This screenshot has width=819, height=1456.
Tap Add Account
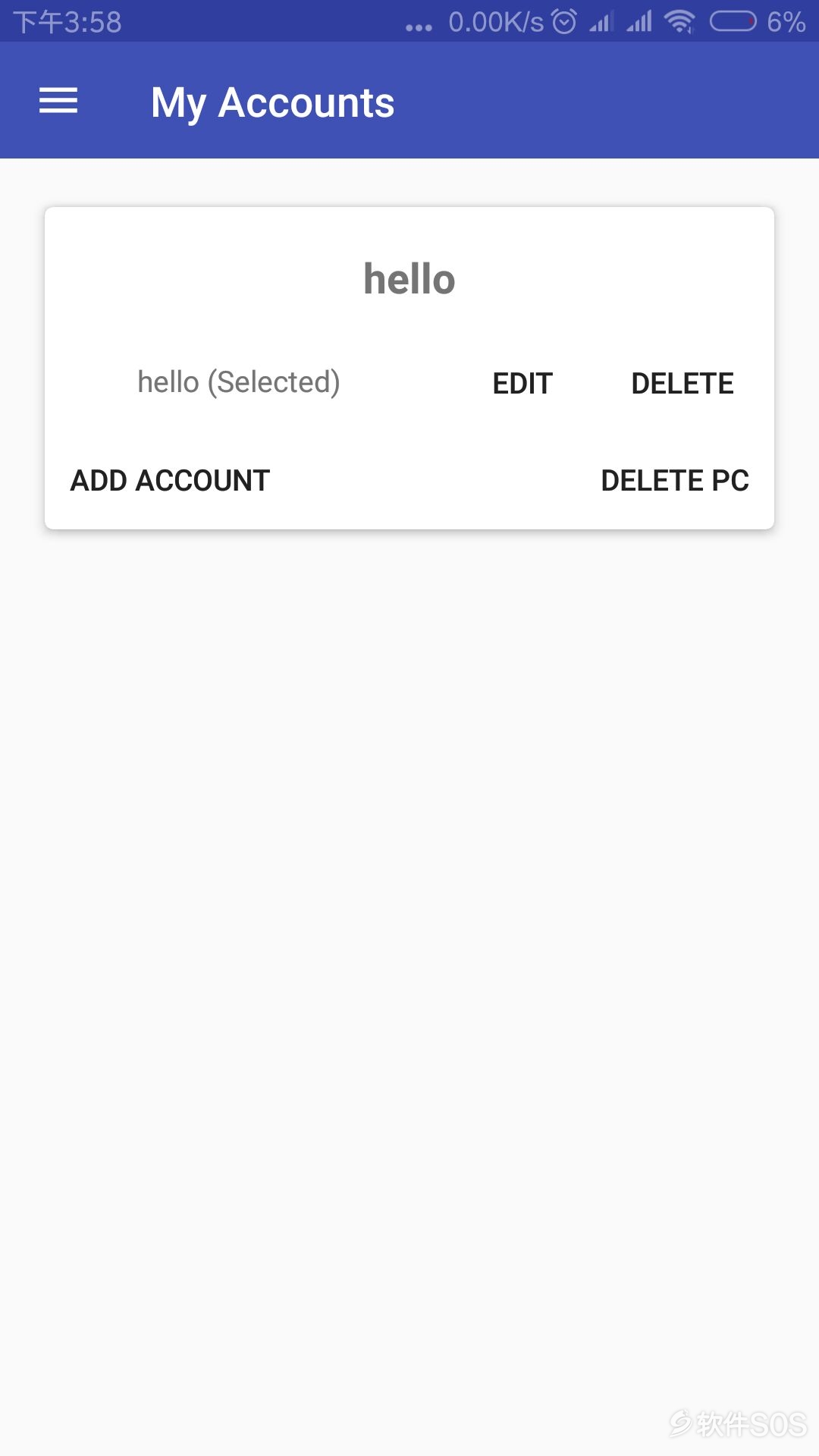tap(171, 481)
